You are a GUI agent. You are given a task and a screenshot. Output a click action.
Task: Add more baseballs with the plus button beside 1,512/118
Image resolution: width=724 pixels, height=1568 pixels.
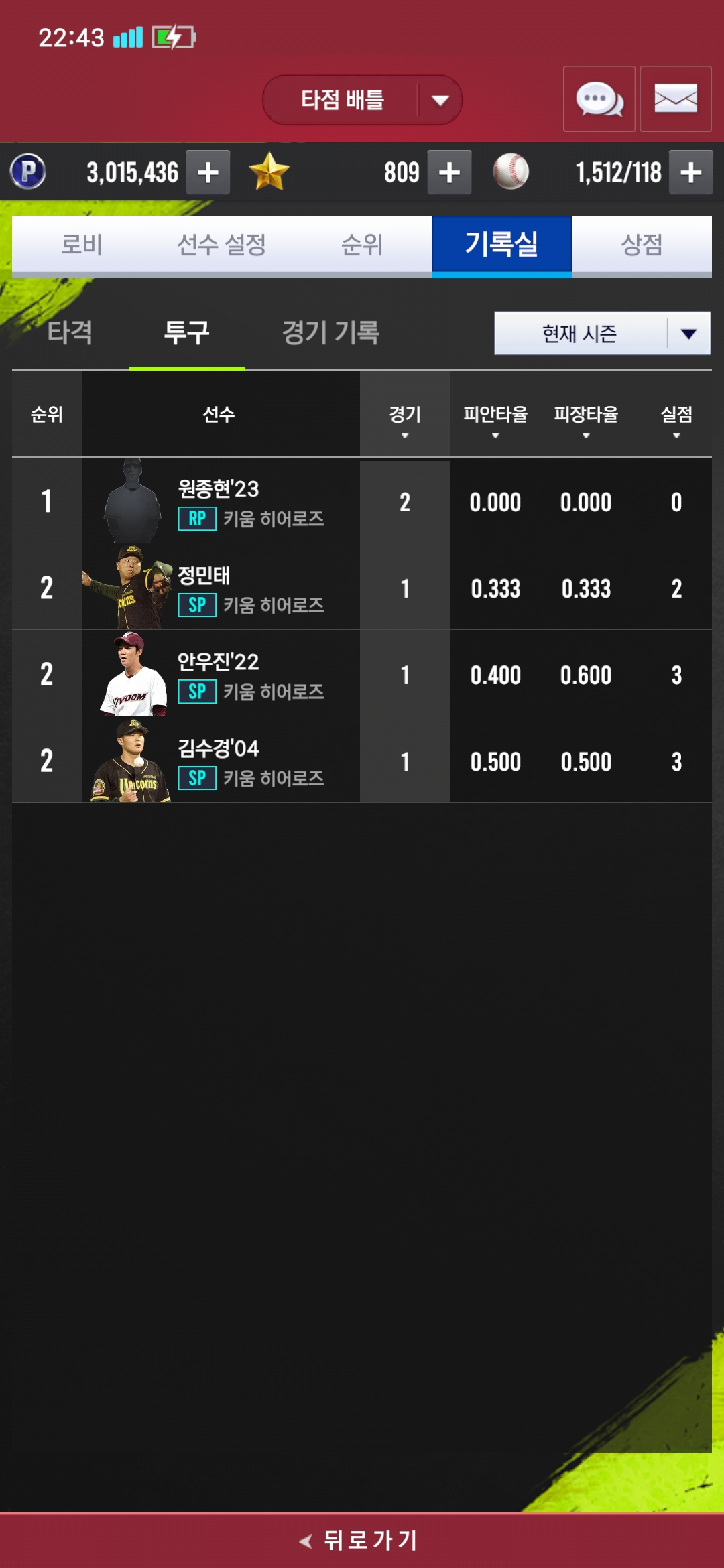tap(690, 173)
